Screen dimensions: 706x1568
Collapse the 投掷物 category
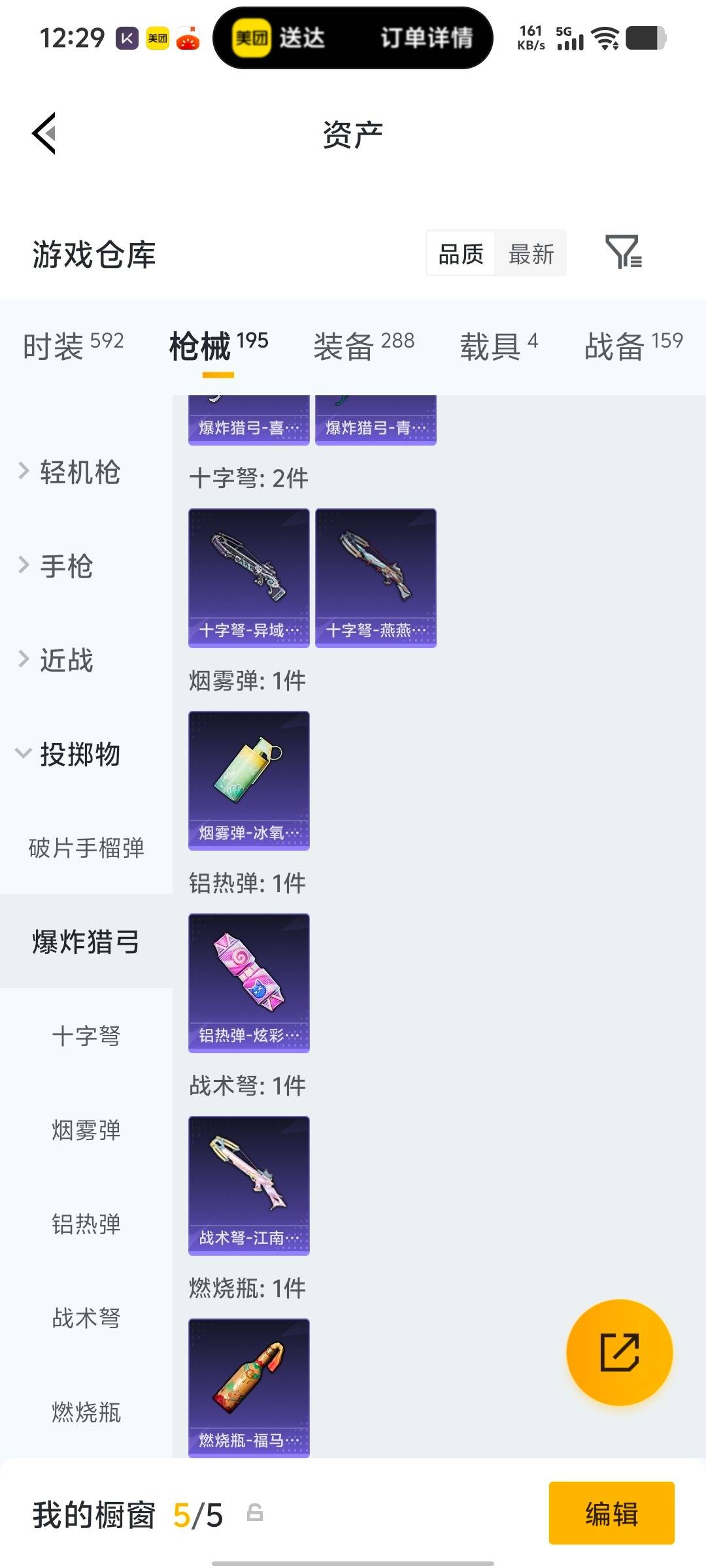tap(80, 755)
